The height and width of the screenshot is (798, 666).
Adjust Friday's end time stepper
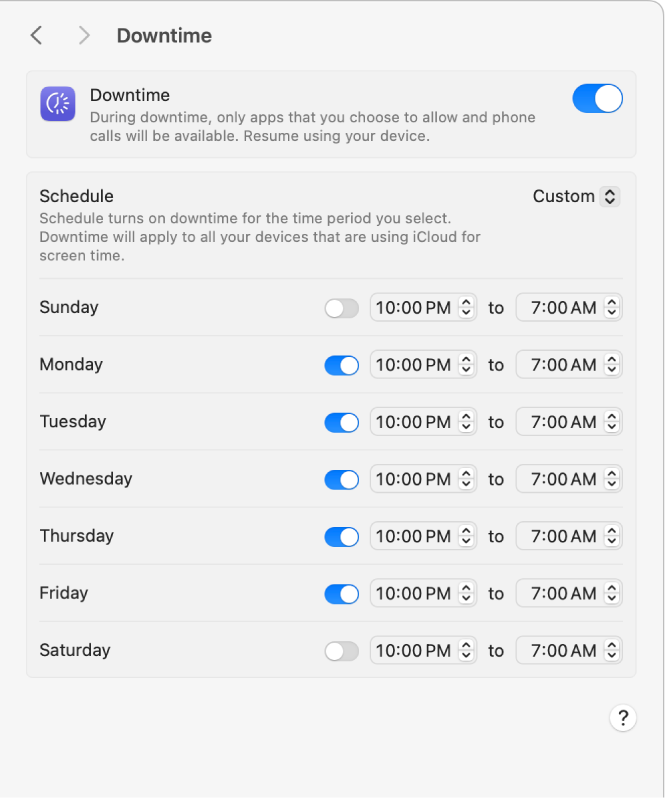tap(612, 594)
